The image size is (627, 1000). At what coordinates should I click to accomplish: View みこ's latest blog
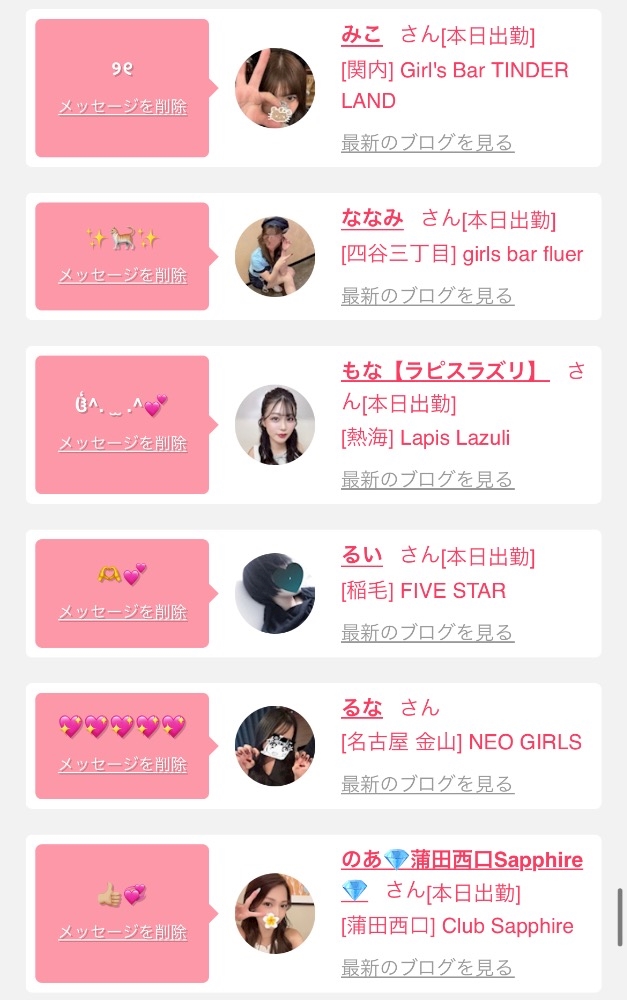click(x=427, y=143)
